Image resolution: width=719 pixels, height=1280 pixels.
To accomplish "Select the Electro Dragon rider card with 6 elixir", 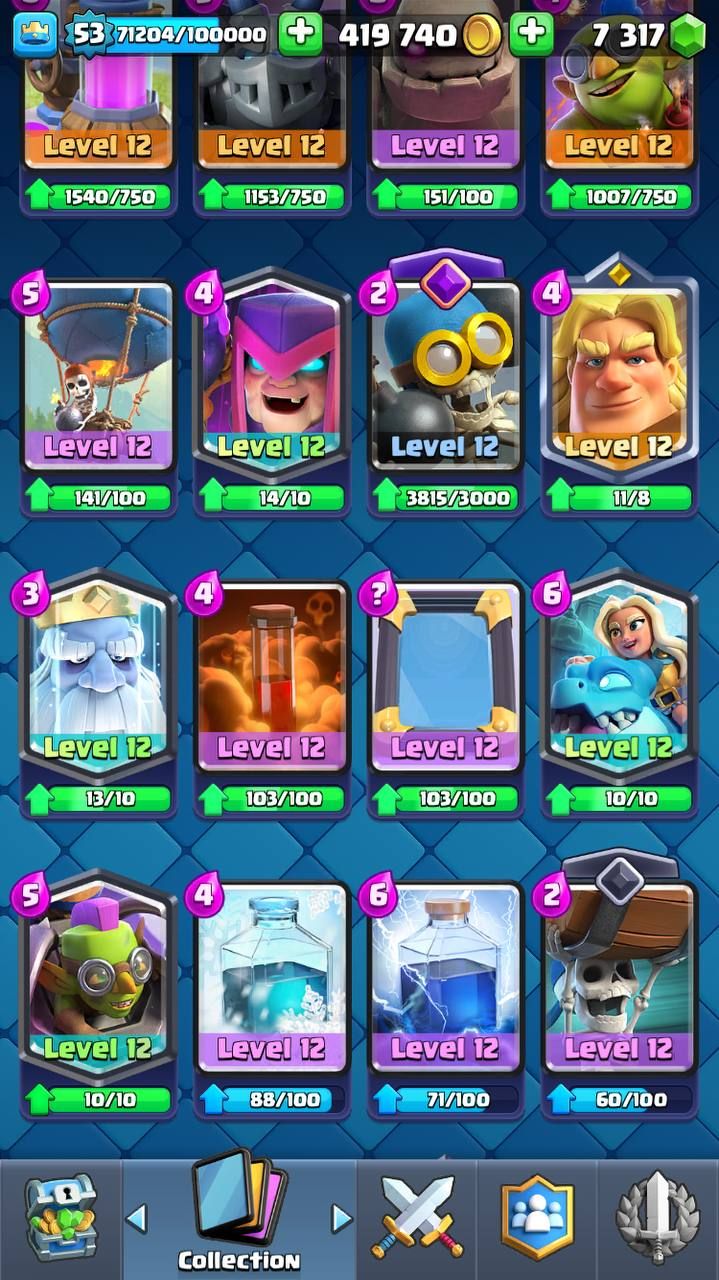I will [x=619, y=677].
